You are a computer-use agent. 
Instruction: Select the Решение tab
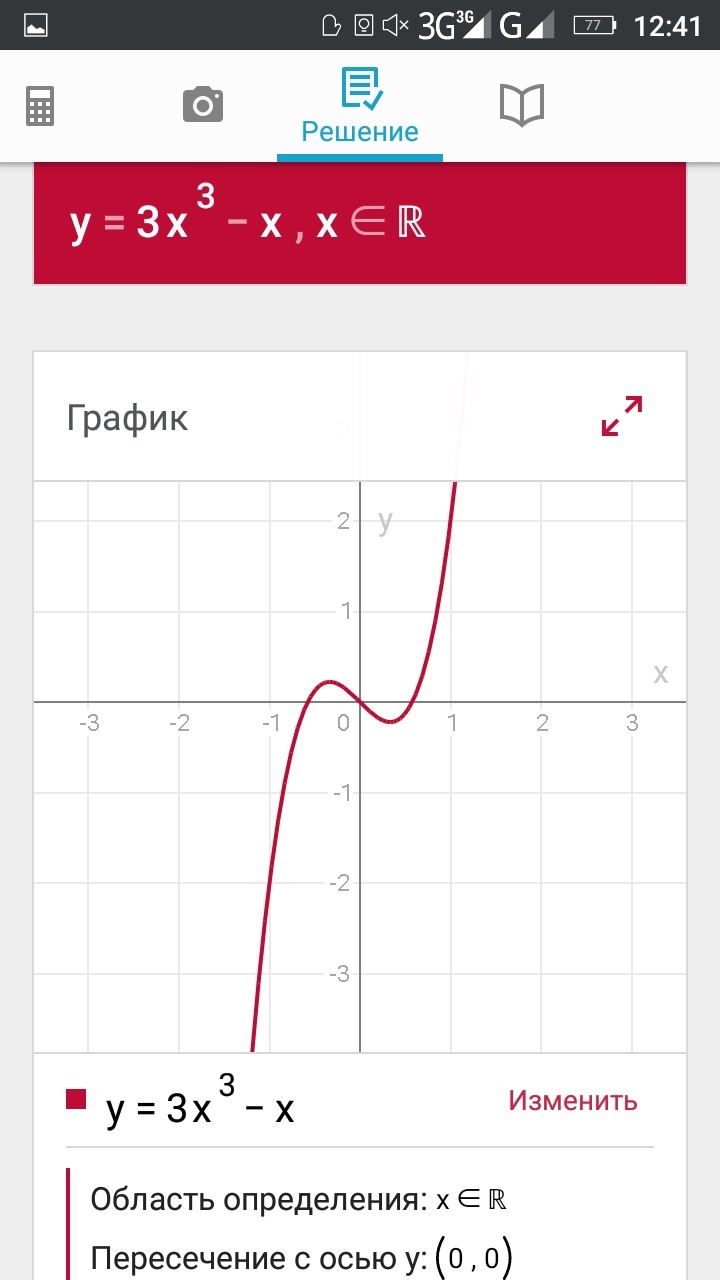pos(360,106)
